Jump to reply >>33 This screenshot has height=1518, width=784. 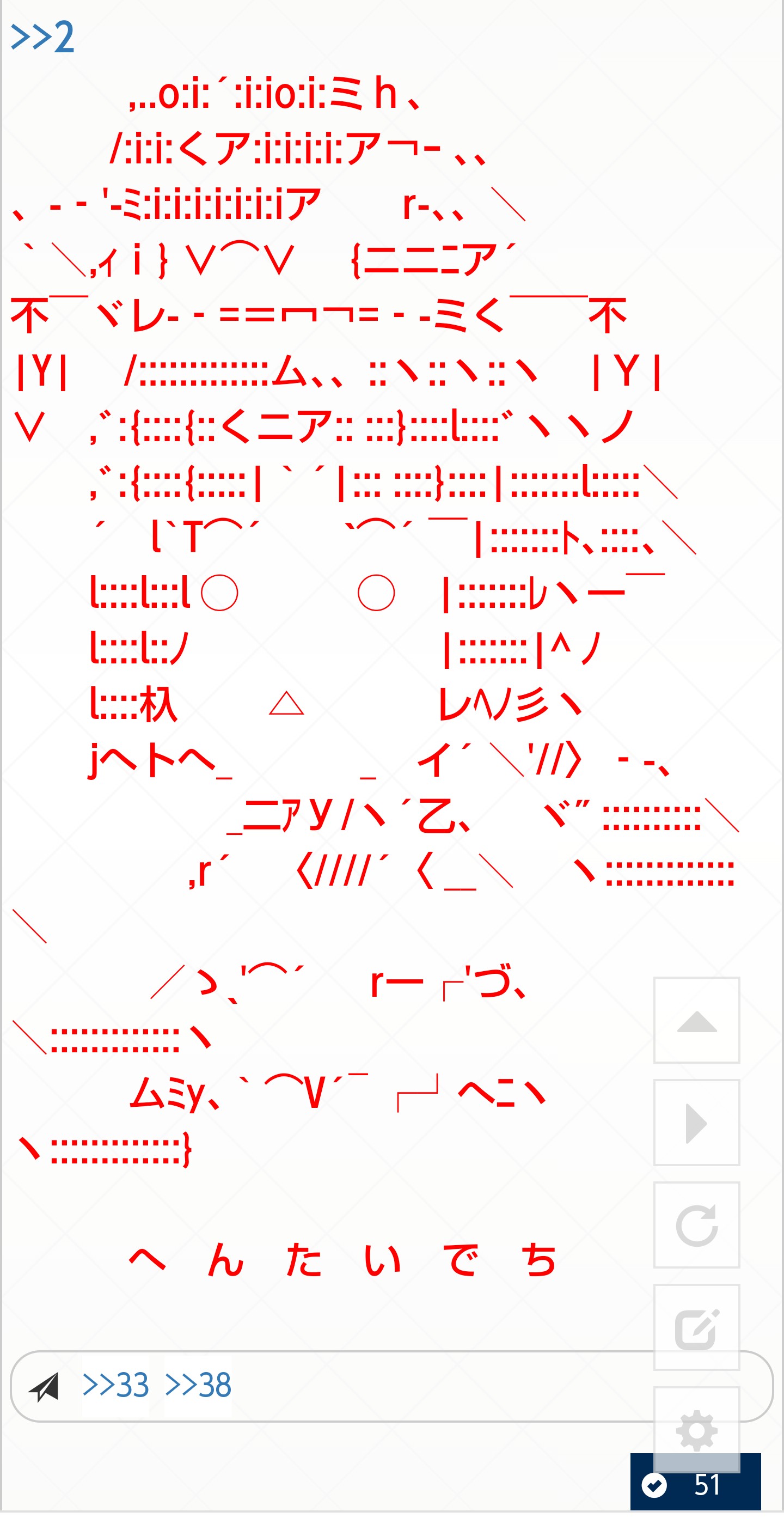115,1386
